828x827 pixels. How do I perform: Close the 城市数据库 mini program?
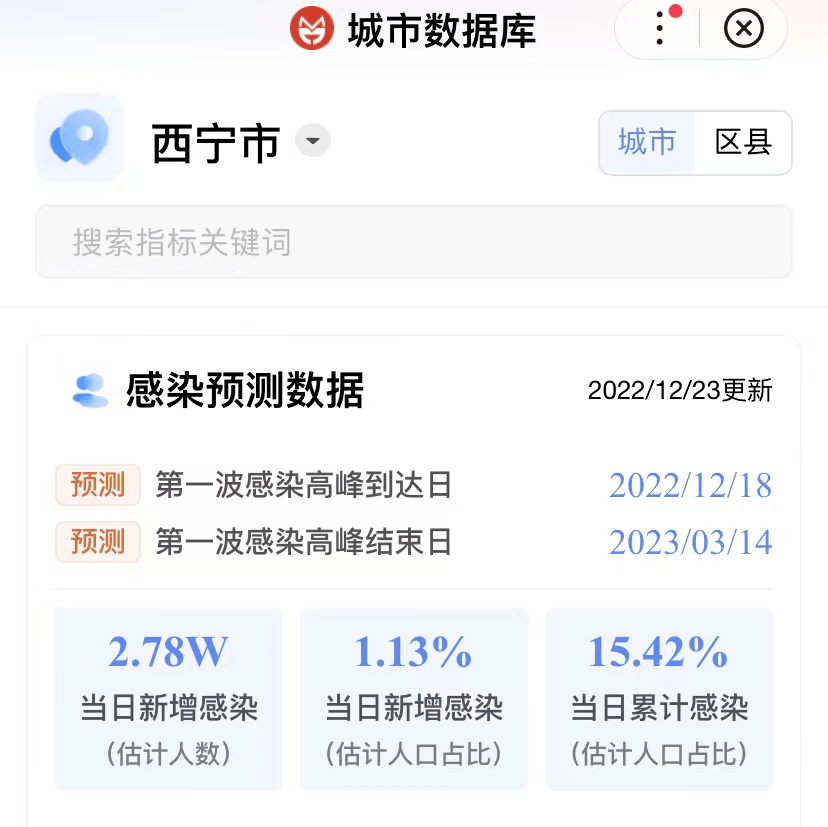743,29
